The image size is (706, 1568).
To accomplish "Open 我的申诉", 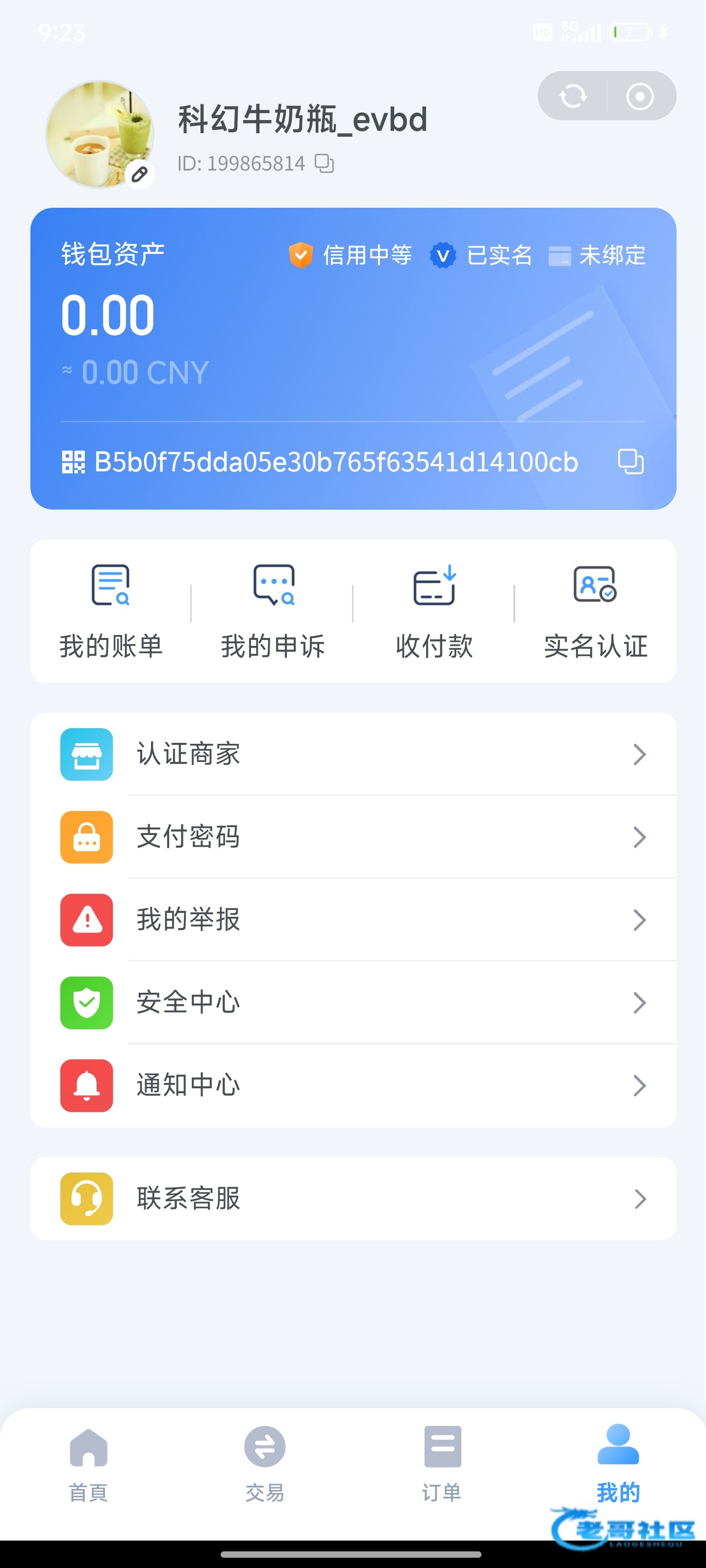I will coord(273,611).
